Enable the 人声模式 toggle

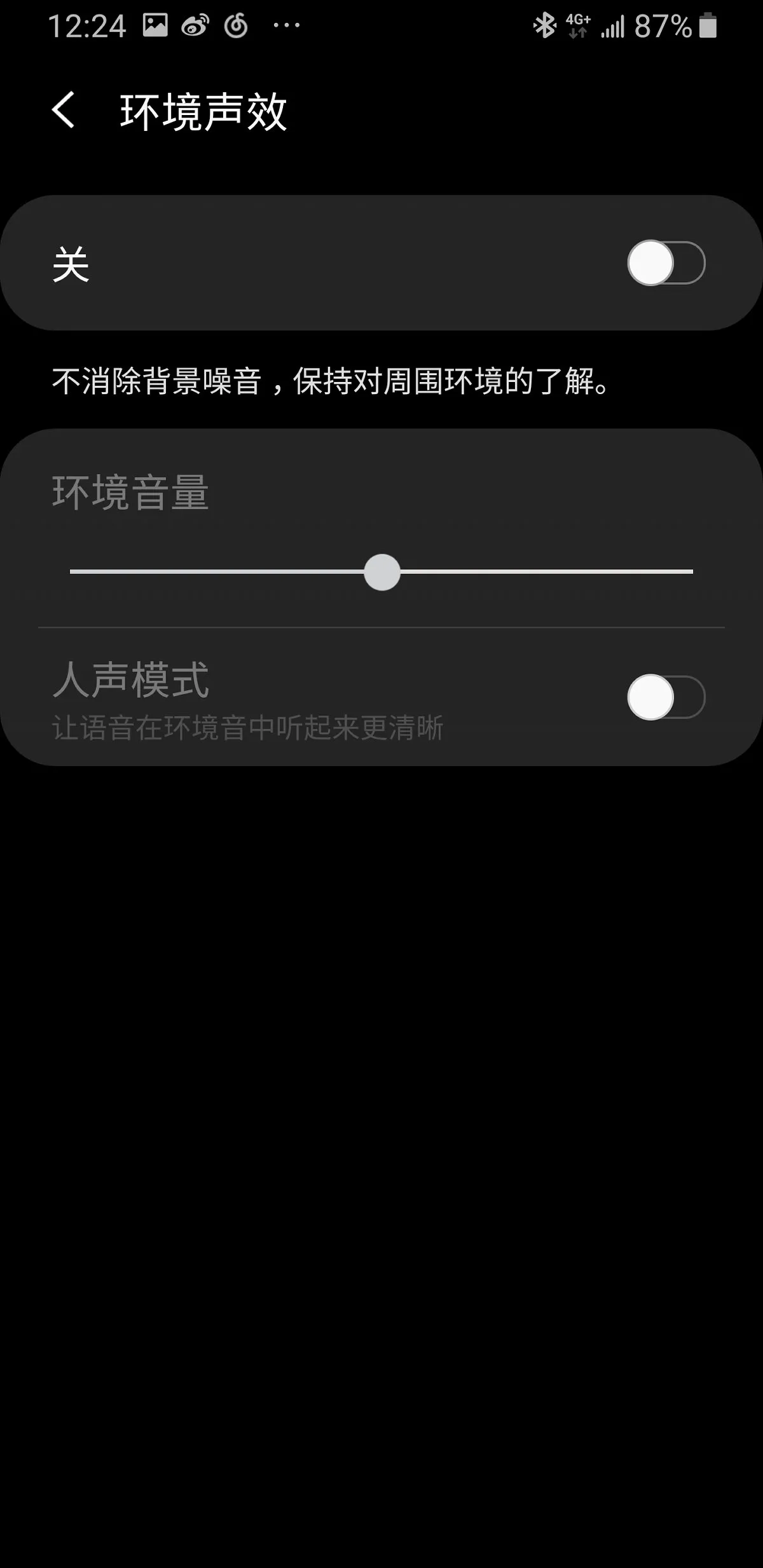click(x=666, y=697)
